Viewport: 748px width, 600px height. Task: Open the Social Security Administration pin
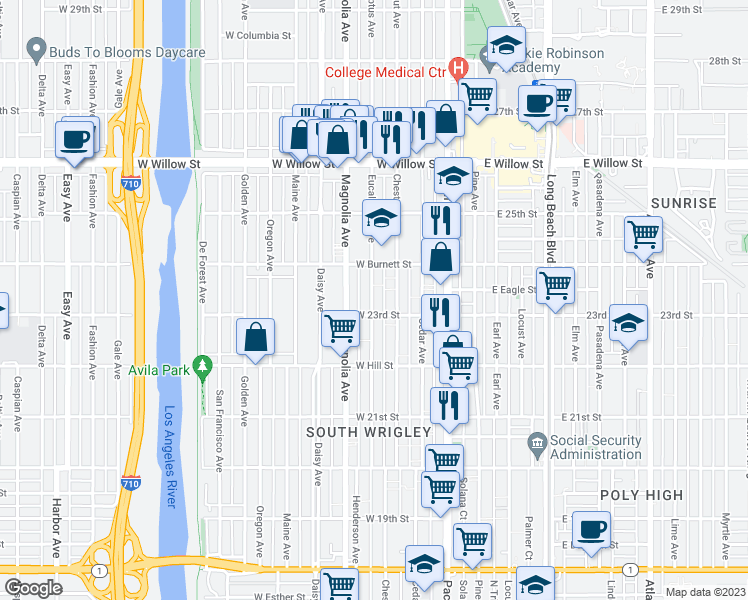pyautogui.click(x=538, y=445)
